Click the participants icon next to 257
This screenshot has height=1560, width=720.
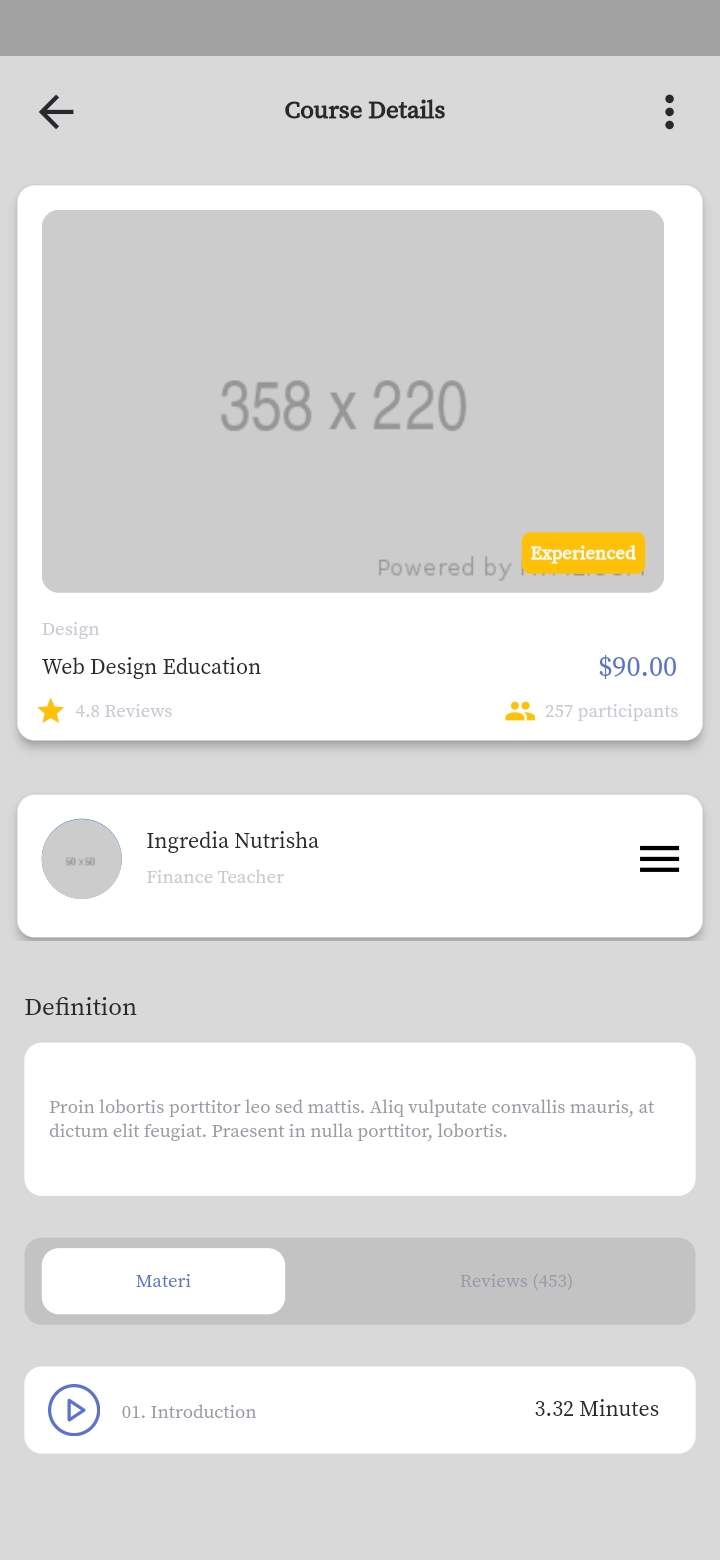point(520,711)
